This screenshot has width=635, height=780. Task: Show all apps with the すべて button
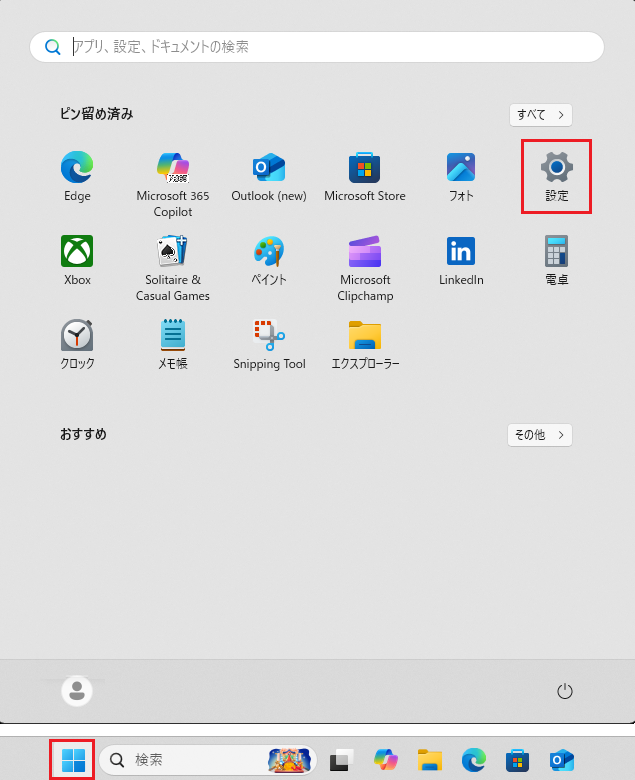click(x=540, y=115)
